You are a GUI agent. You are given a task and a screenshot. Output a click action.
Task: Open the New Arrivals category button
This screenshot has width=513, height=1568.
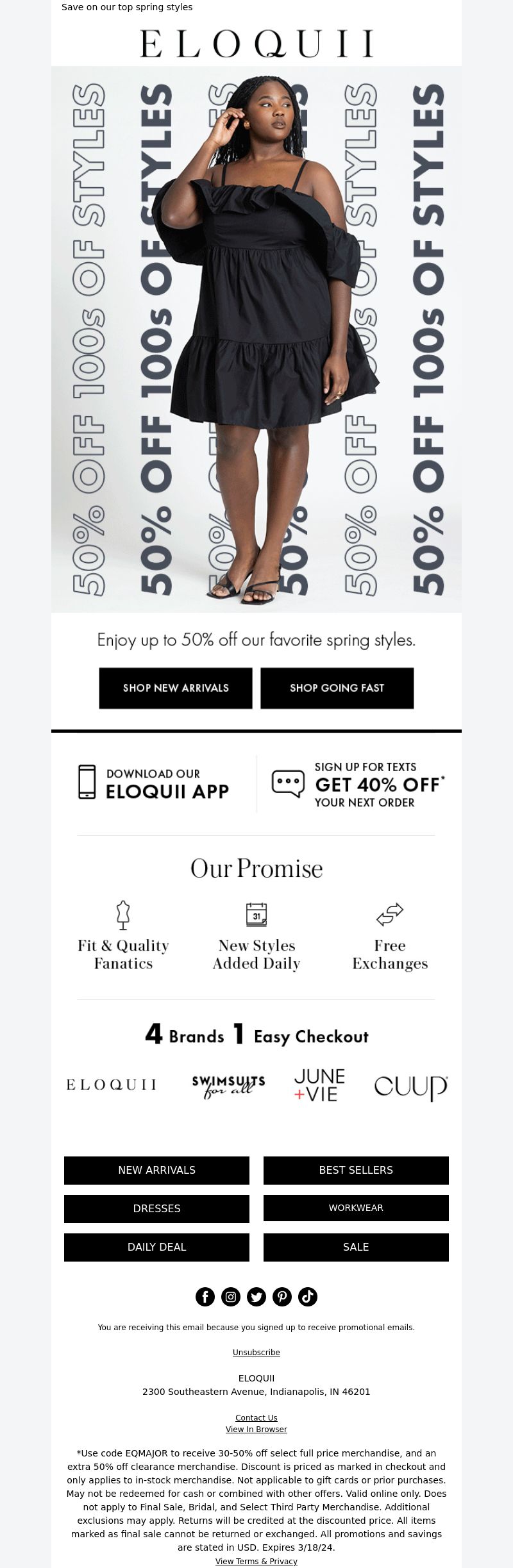[x=156, y=1170]
